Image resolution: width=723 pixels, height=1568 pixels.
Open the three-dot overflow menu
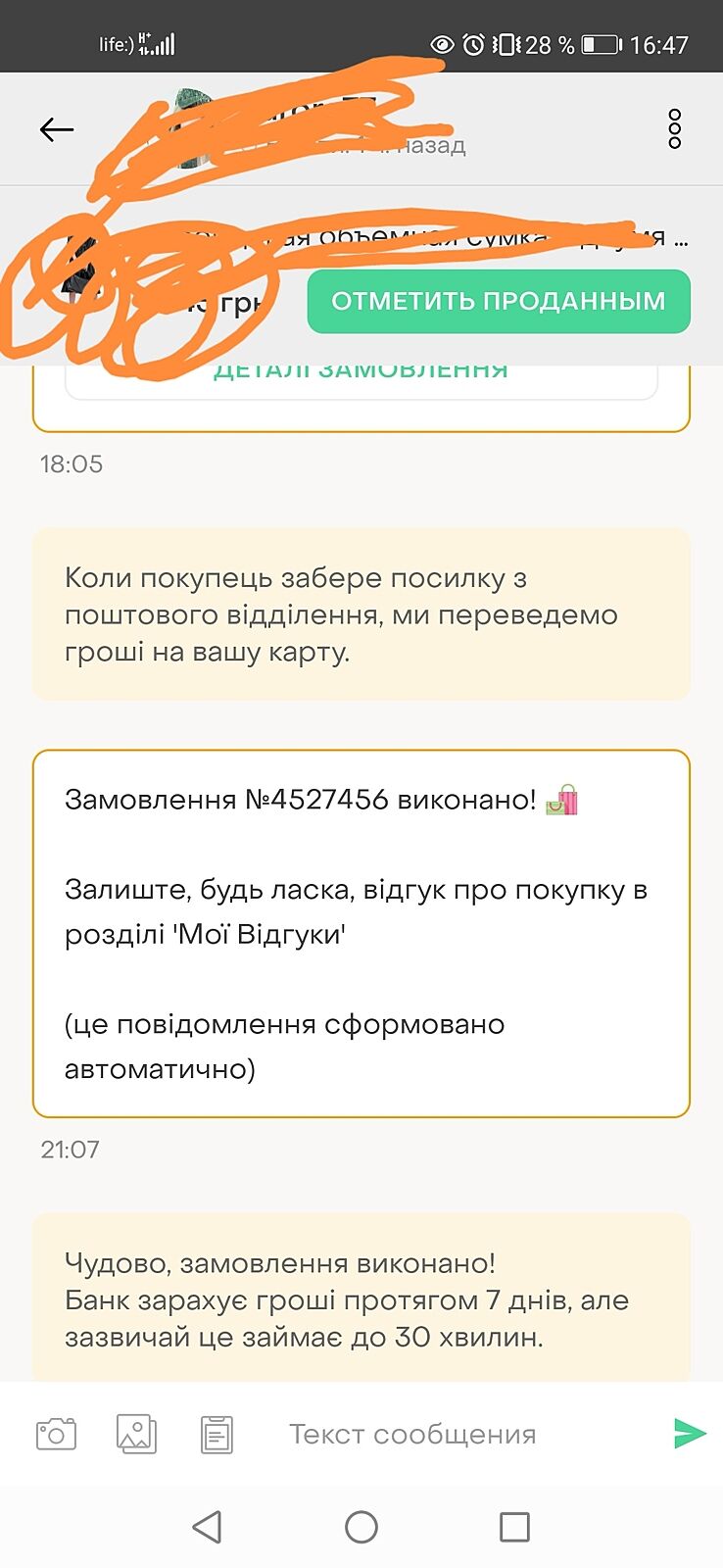pyautogui.click(x=674, y=129)
